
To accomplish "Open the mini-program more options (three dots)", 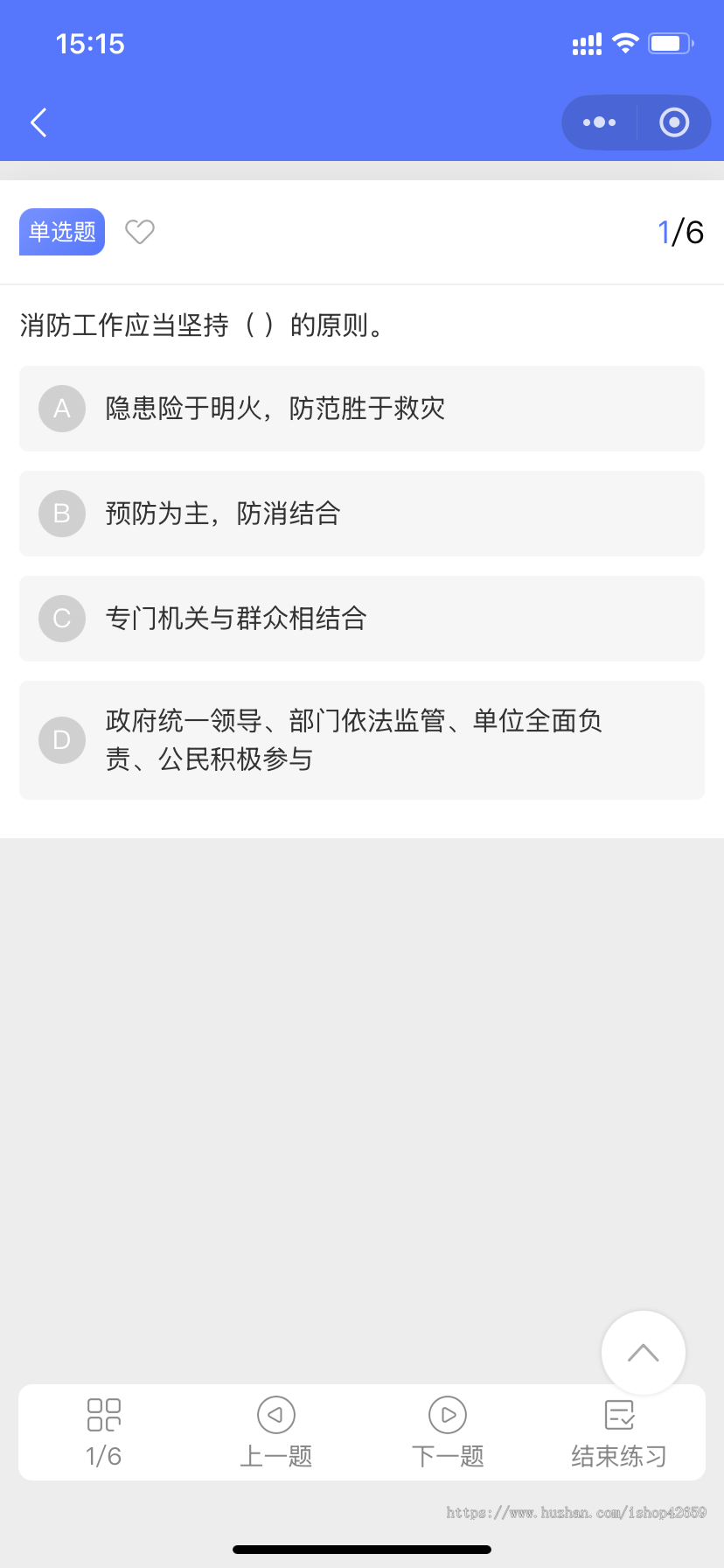I will [x=598, y=122].
